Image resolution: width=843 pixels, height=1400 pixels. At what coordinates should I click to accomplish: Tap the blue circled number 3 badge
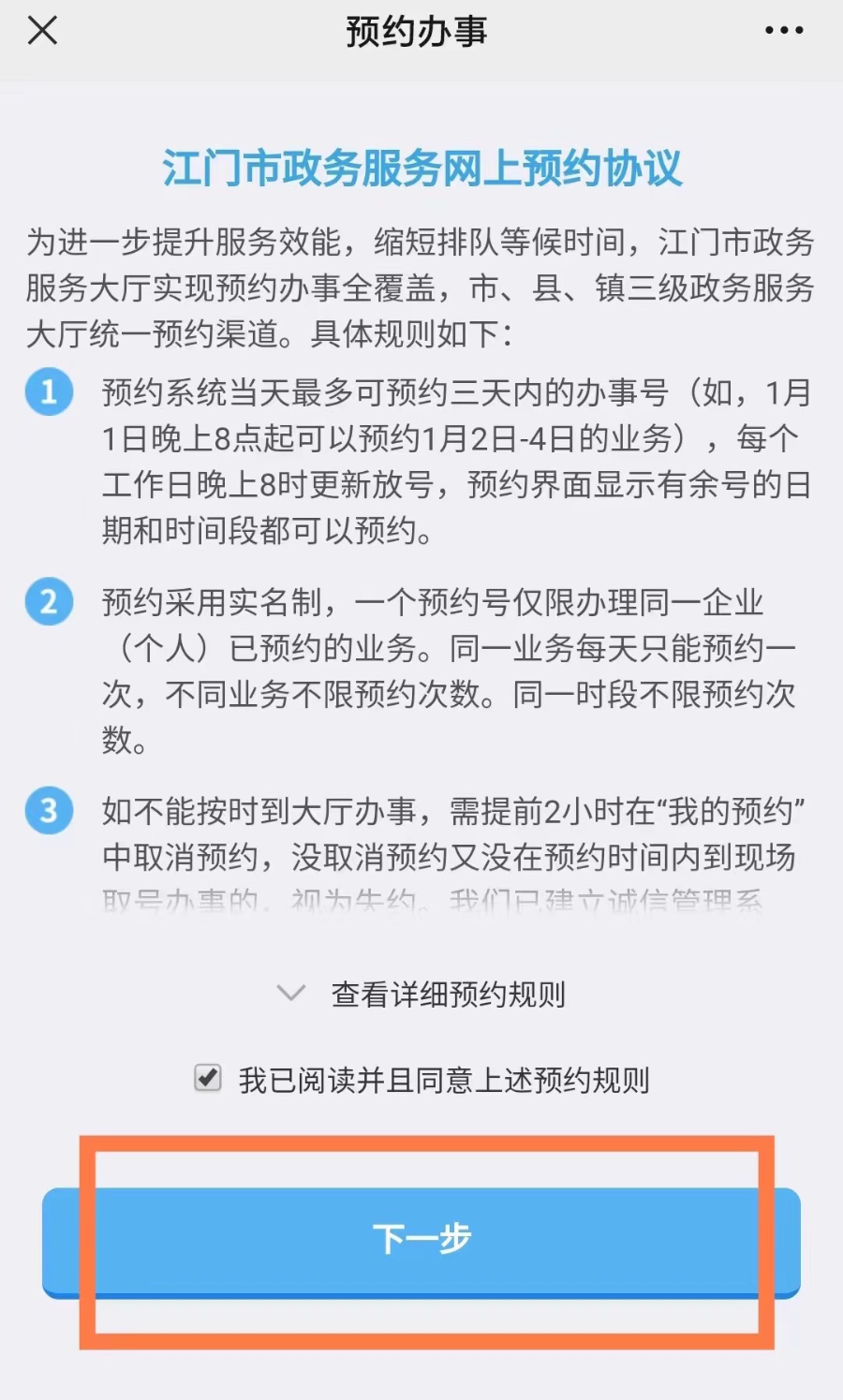tap(48, 811)
